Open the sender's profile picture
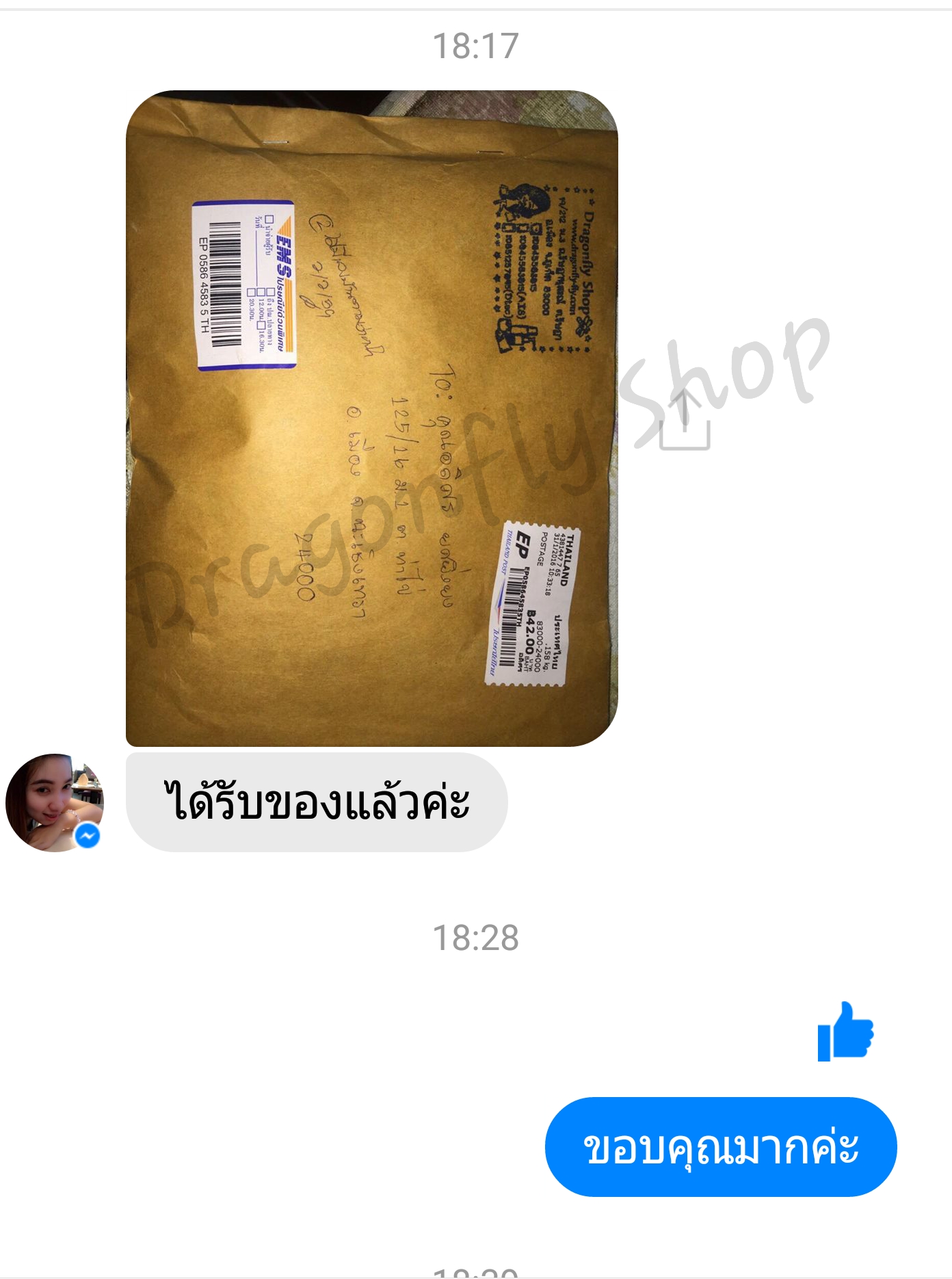Screen dimensions: 952x1279 pos(55,802)
